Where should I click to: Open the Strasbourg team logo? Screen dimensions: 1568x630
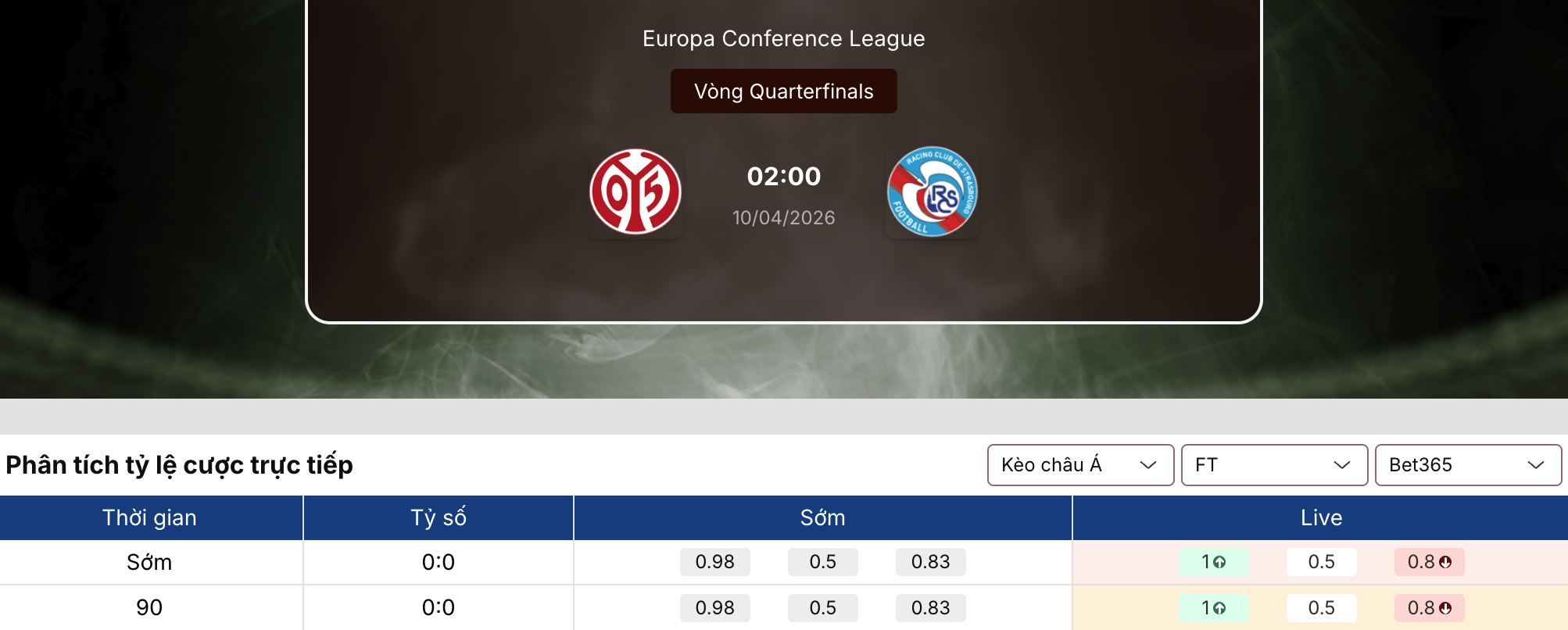(932, 192)
